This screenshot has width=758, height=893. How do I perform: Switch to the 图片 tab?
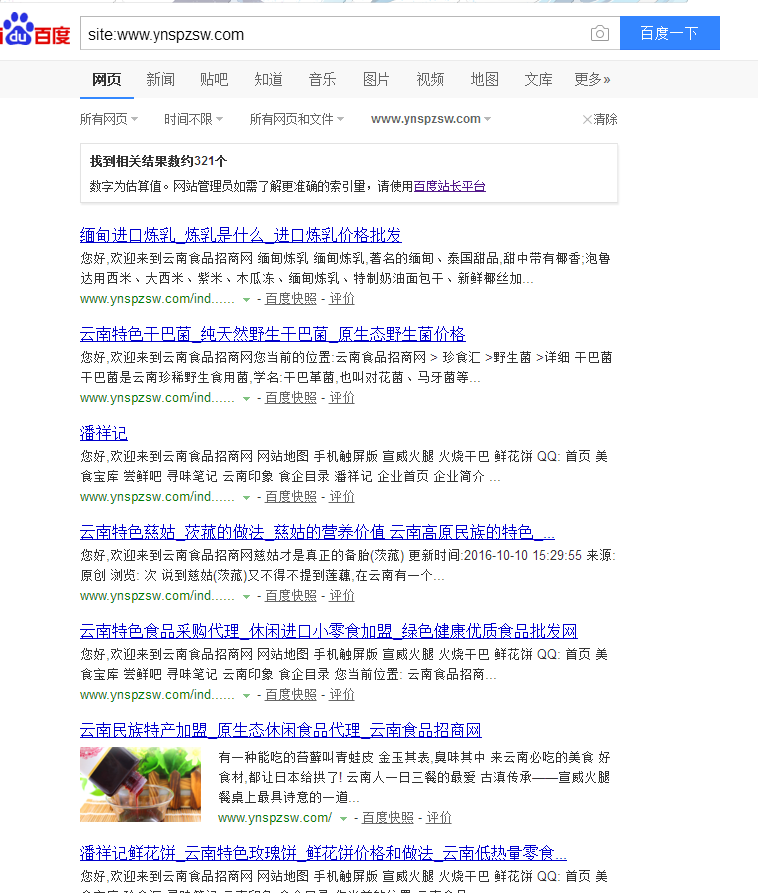click(x=376, y=80)
